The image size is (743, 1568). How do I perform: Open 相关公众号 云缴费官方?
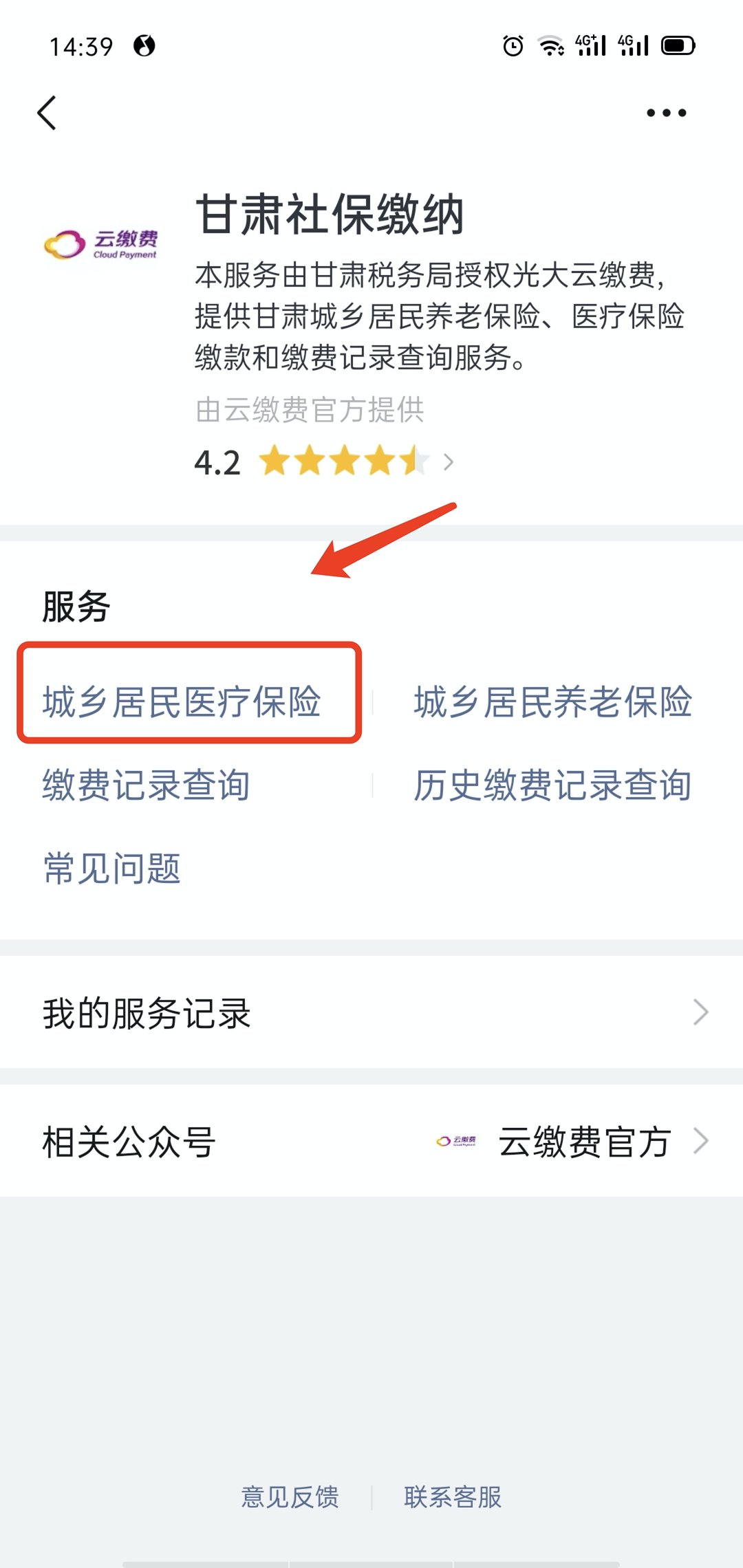[x=371, y=1141]
